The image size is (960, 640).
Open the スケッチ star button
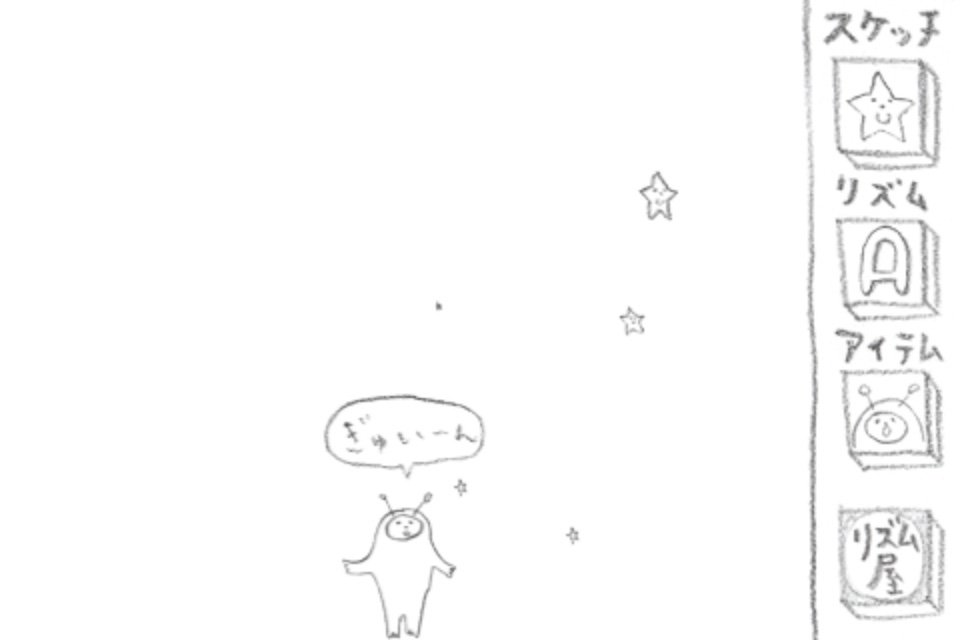pos(883,111)
